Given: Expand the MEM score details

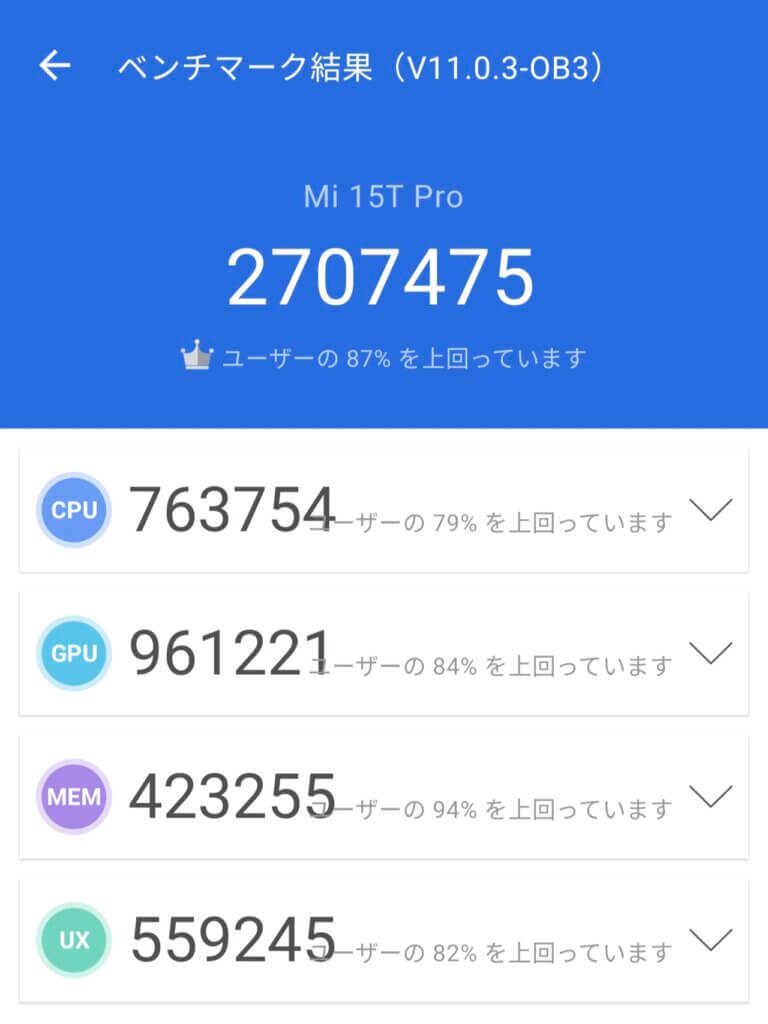Looking at the screenshot, I should 711,797.
